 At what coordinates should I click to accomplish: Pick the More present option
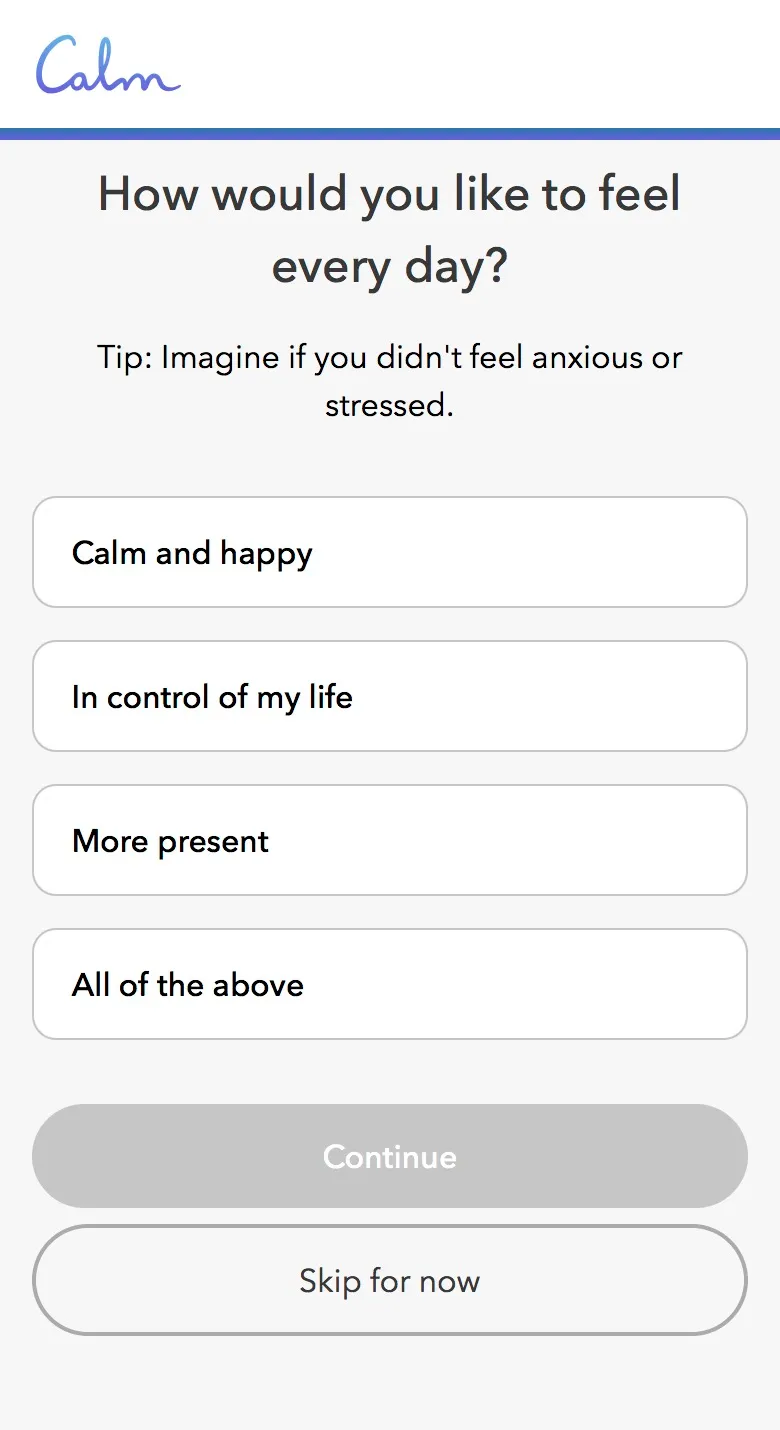(x=390, y=840)
